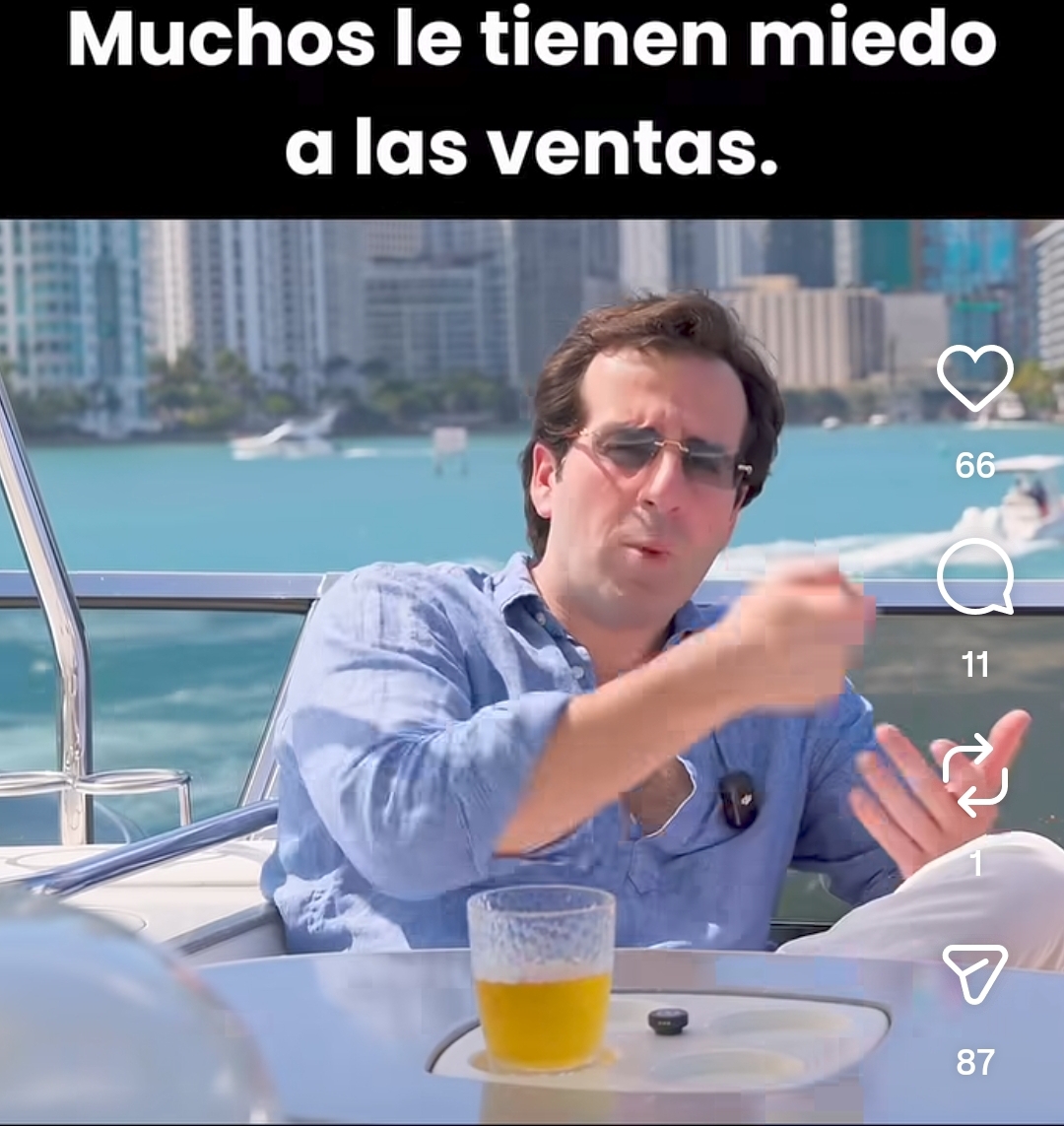Share the reel via the send icon
Viewport: 1064px width, 1126px height.
tap(974, 973)
